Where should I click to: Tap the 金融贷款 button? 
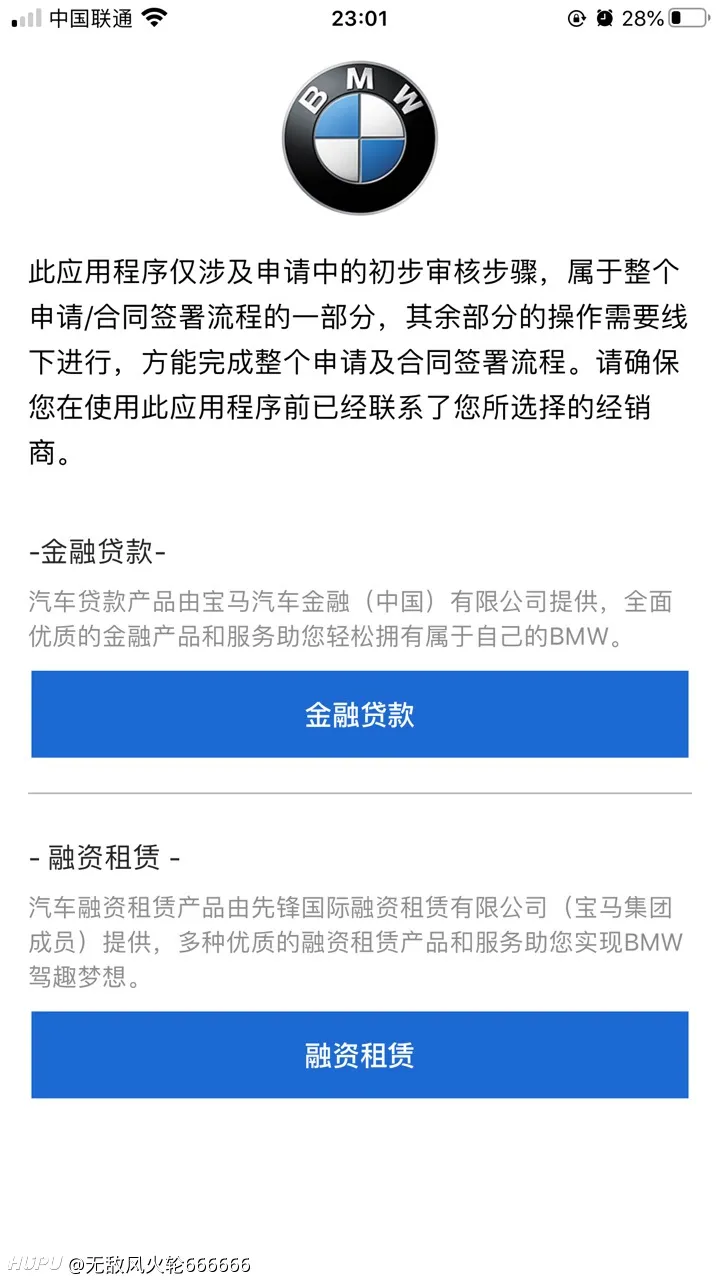tap(360, 714)
